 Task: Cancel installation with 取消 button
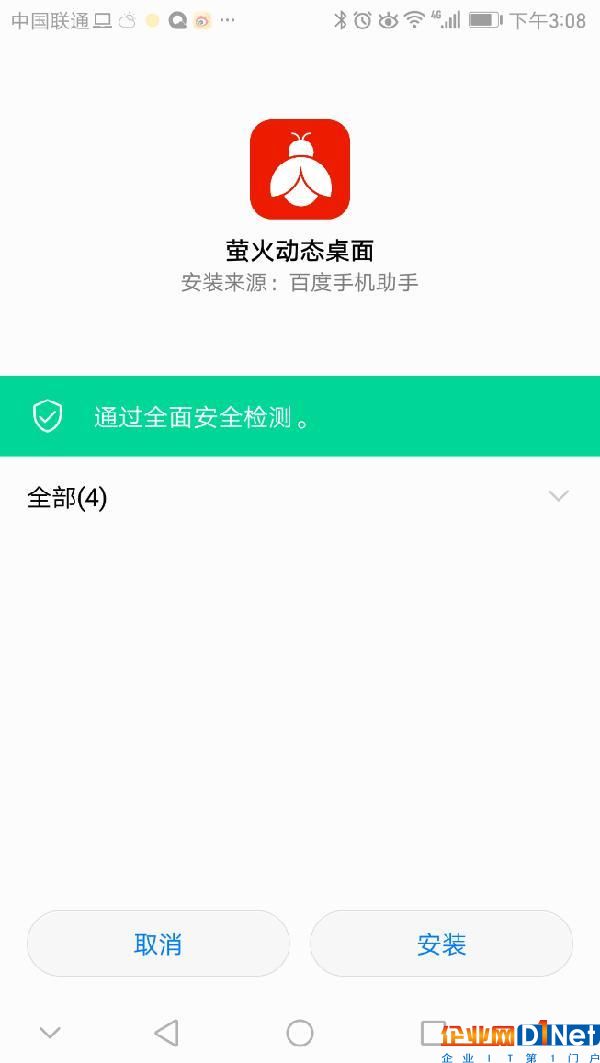[158, 943]
